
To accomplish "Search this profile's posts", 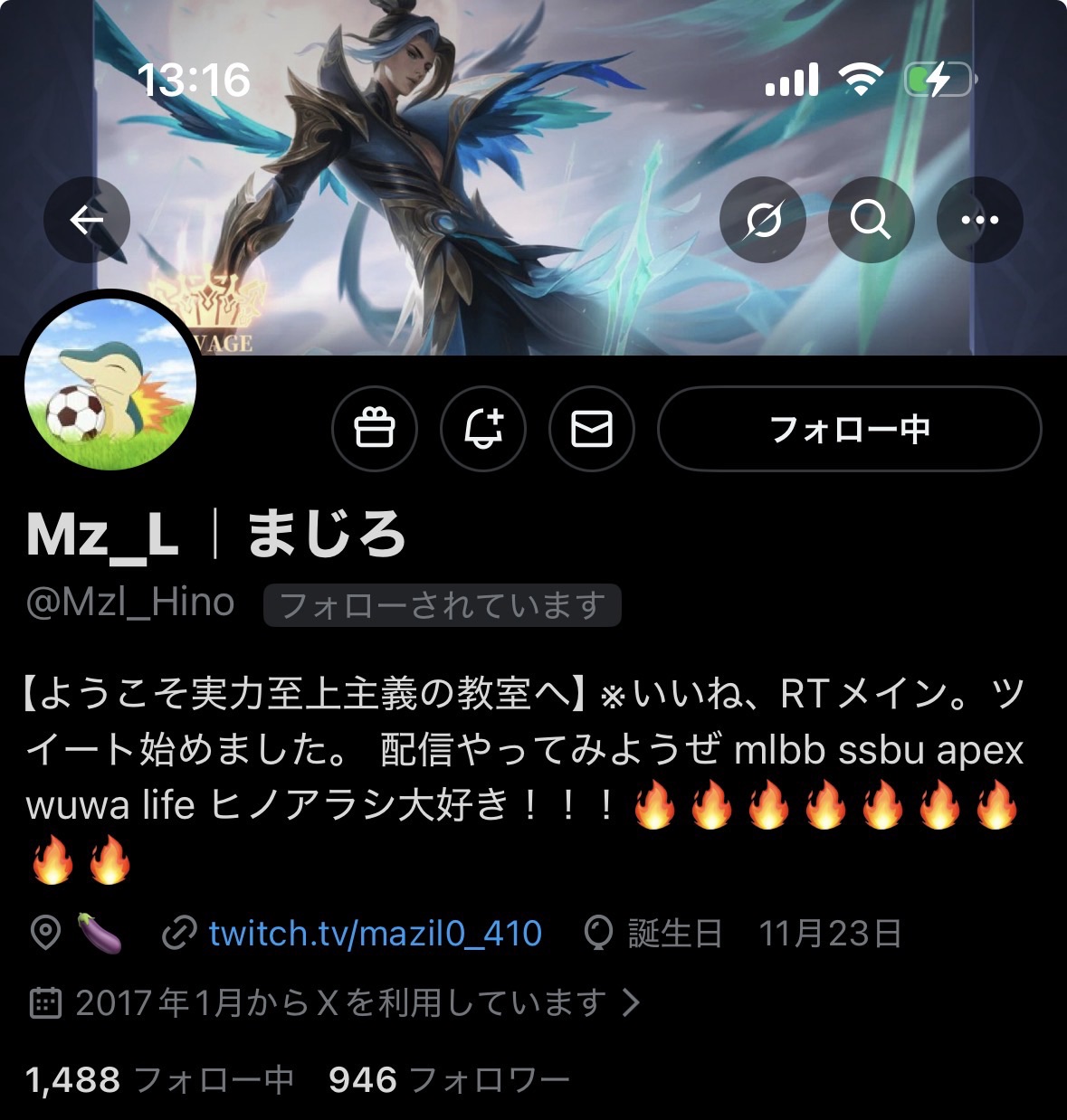I will [x=871, y=220].
